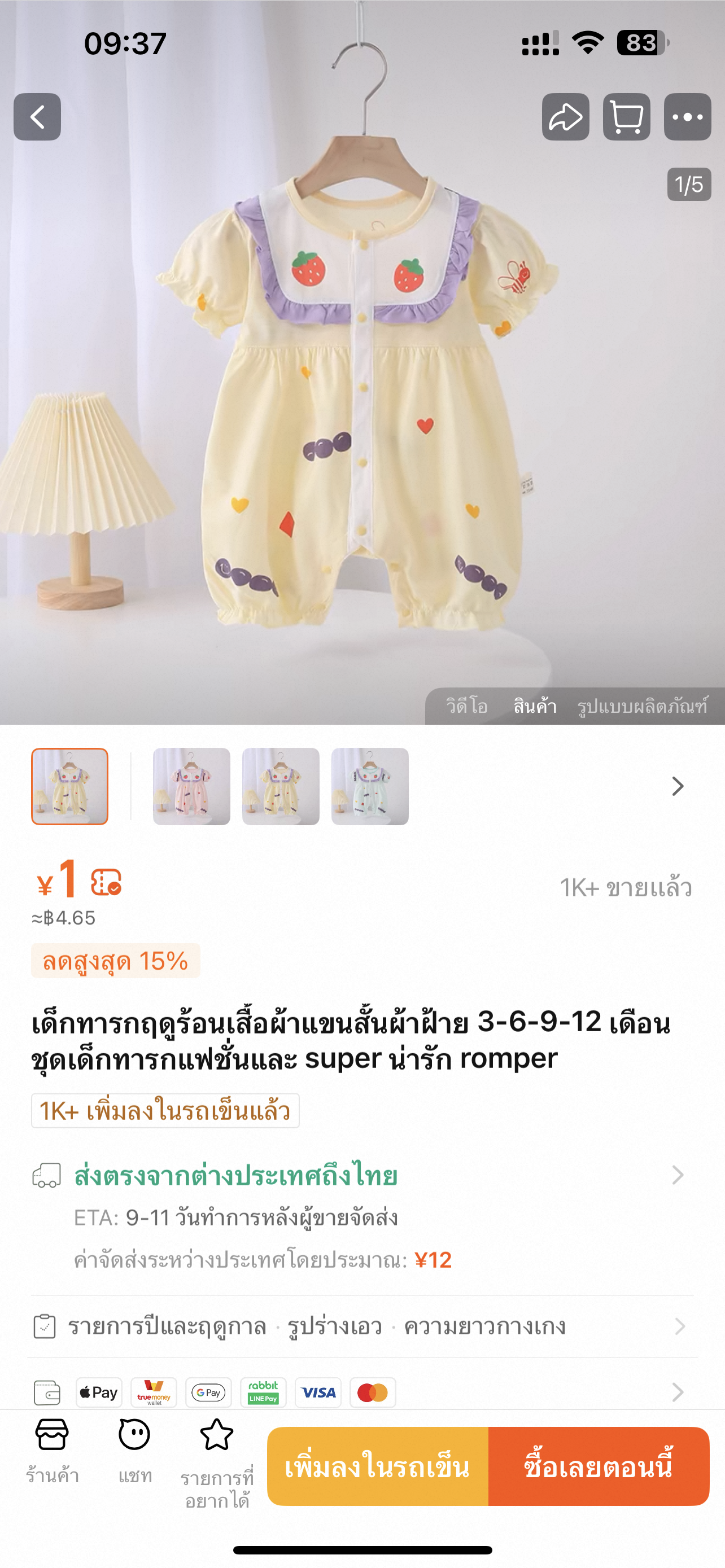The height and width of the screenshot is (1568, 725).
Task: Tap เพิ่มลงในรถเข็น button
Action: click(377, 1466)
